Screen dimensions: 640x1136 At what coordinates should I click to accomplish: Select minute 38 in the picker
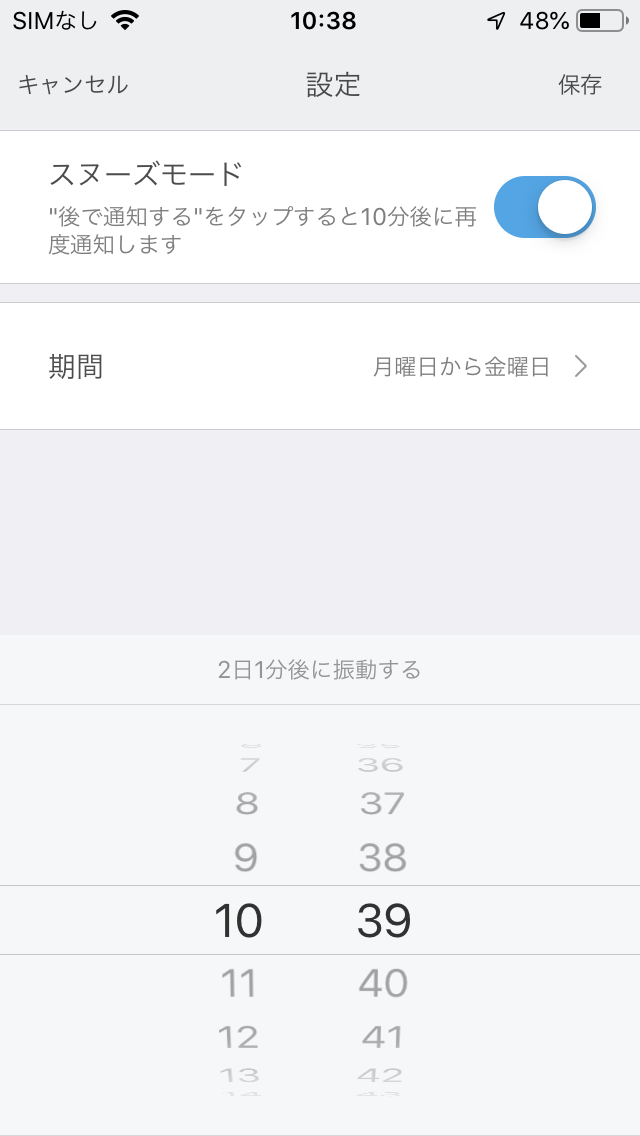(x=382, y=858)
